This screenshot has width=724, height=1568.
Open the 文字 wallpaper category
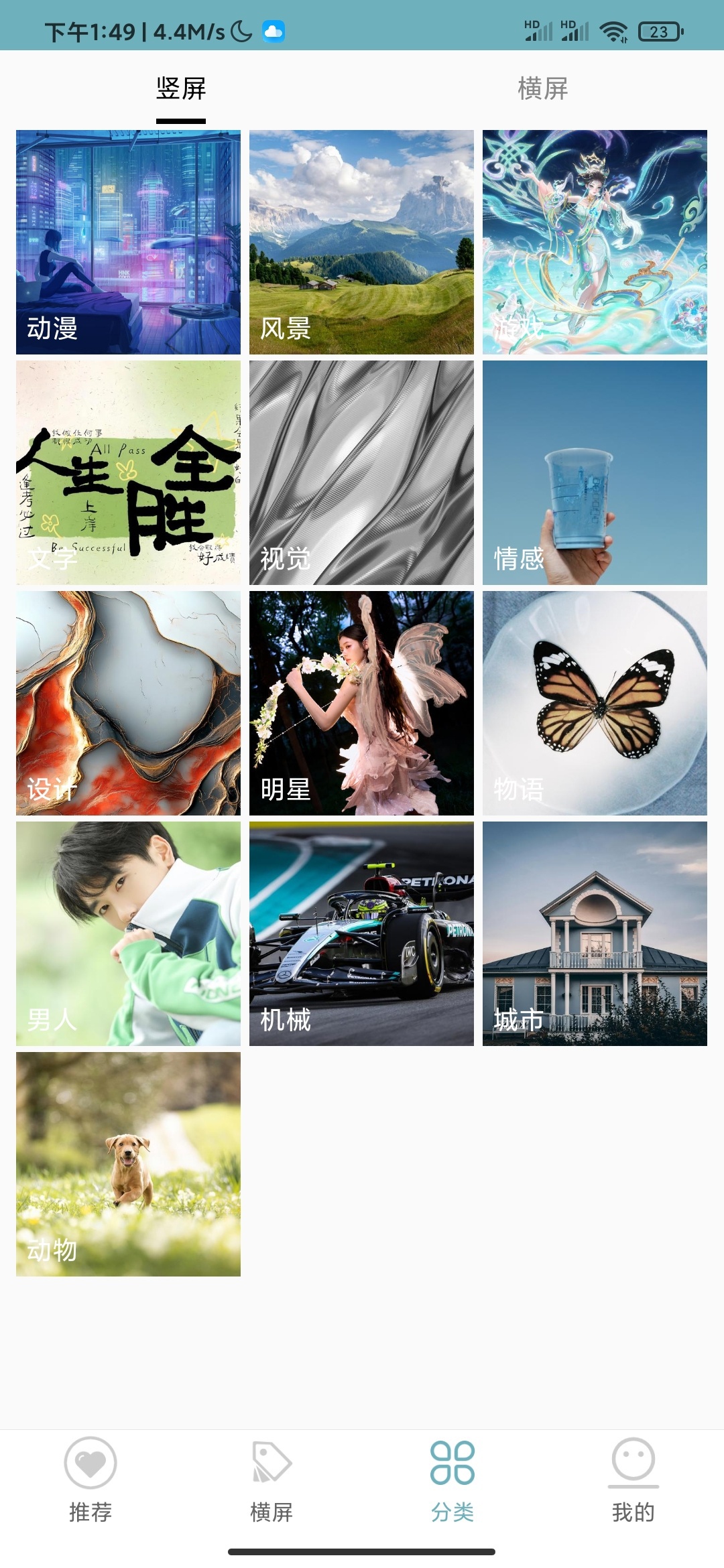coord(128,472)
